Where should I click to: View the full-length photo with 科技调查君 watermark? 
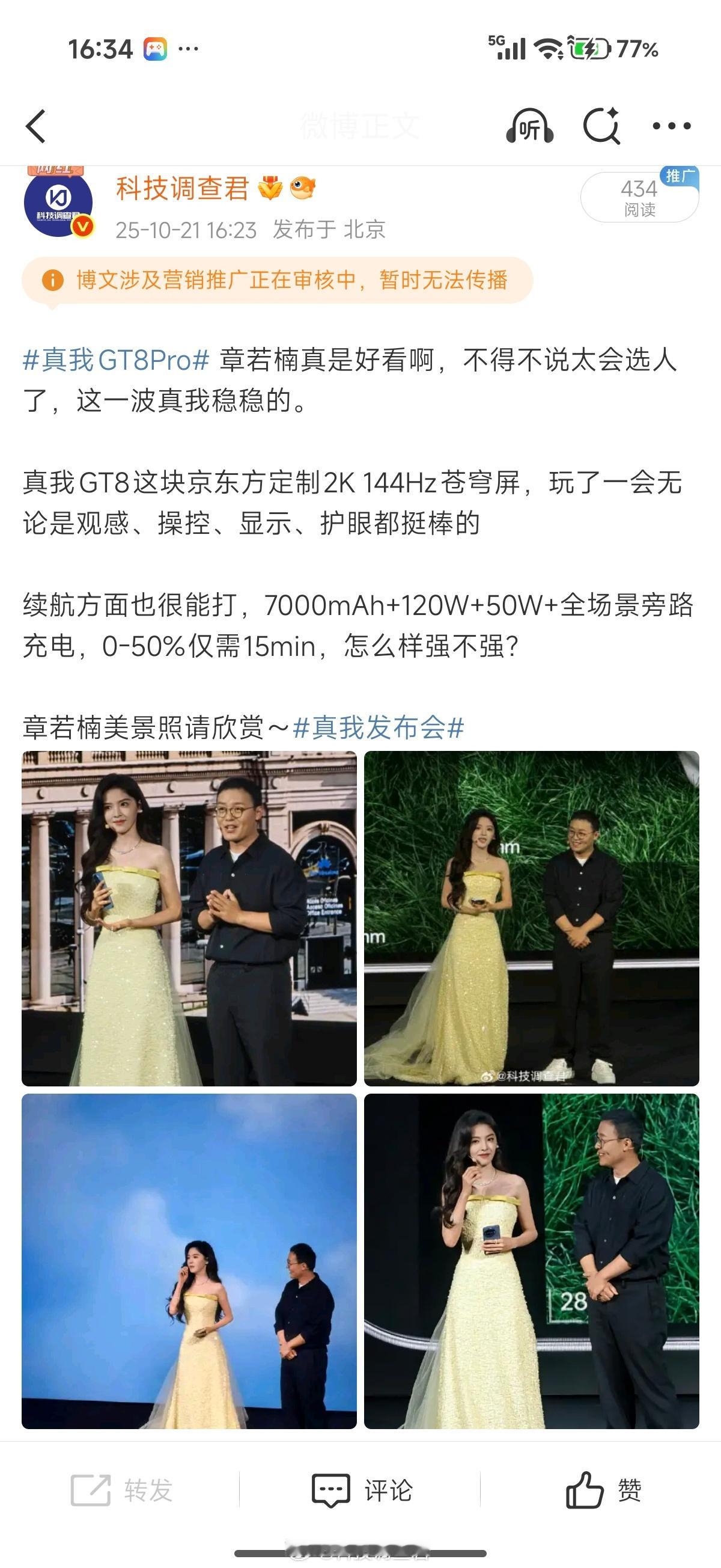531,919
